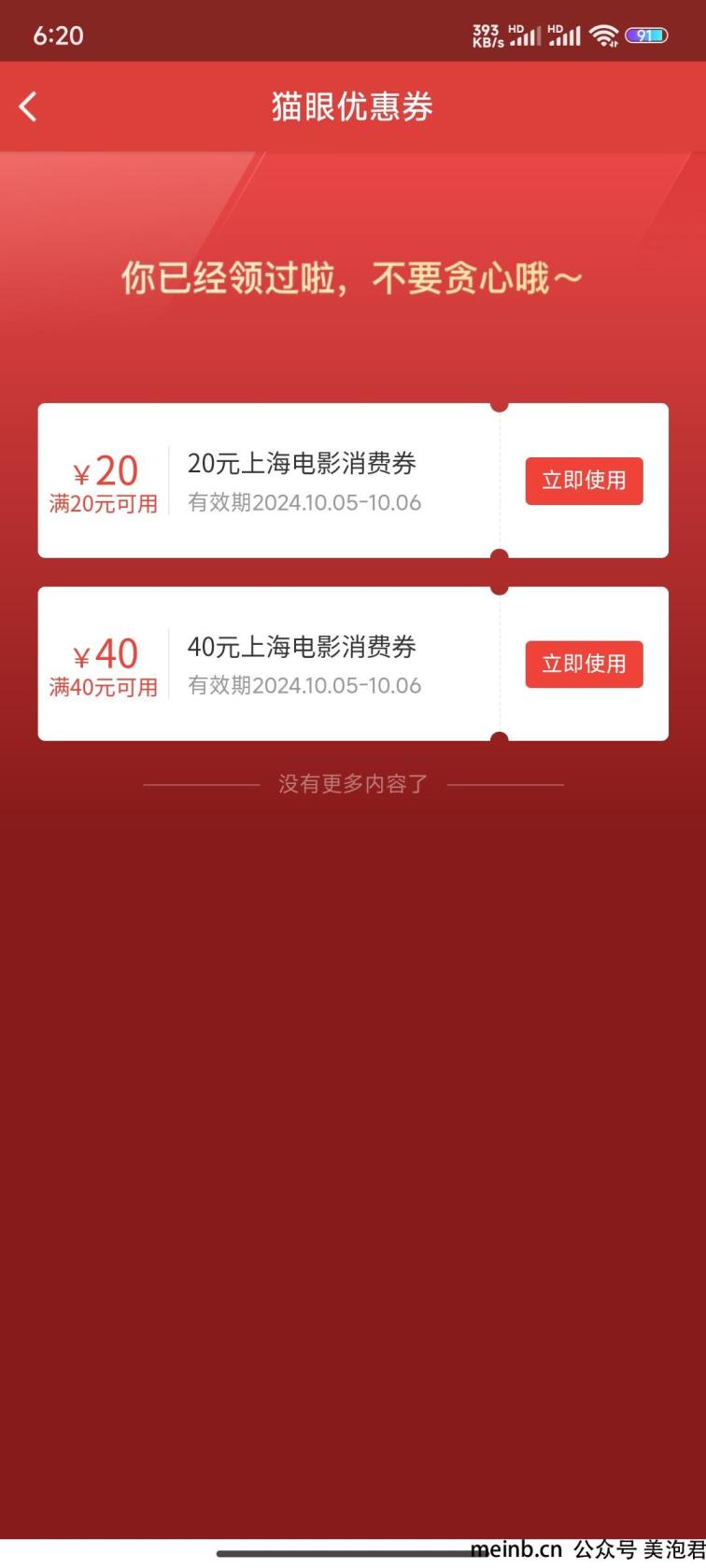
Task: Use the 40元上海电影消费券 now
Action: coord(584,664)
